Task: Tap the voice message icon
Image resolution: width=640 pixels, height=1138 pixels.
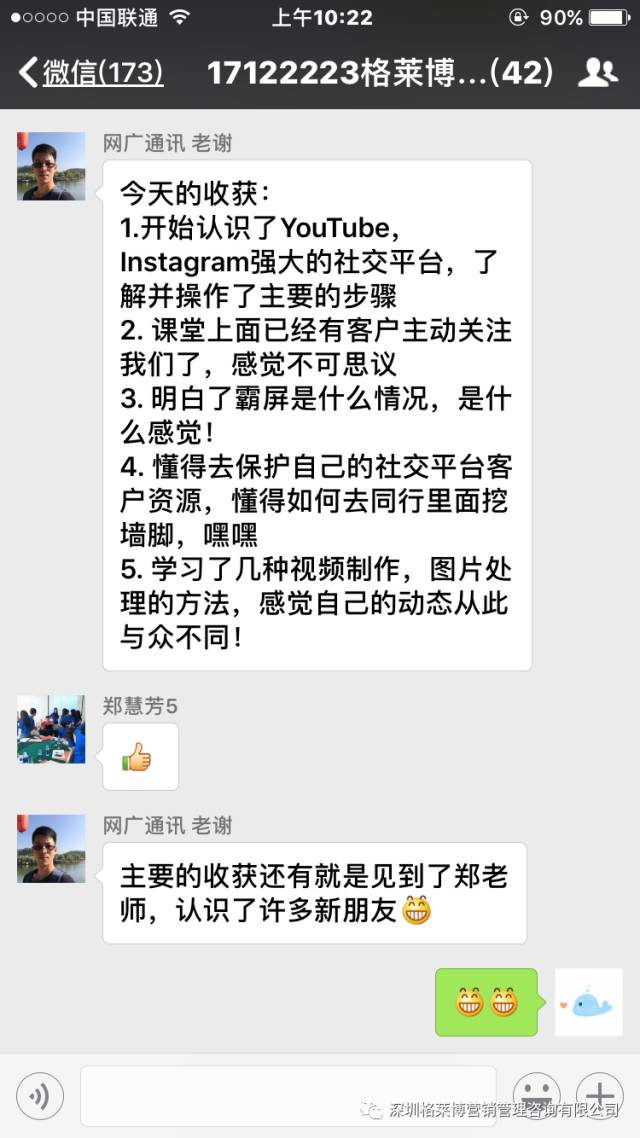Action: pyautogui.click(x=40, y=1097)
